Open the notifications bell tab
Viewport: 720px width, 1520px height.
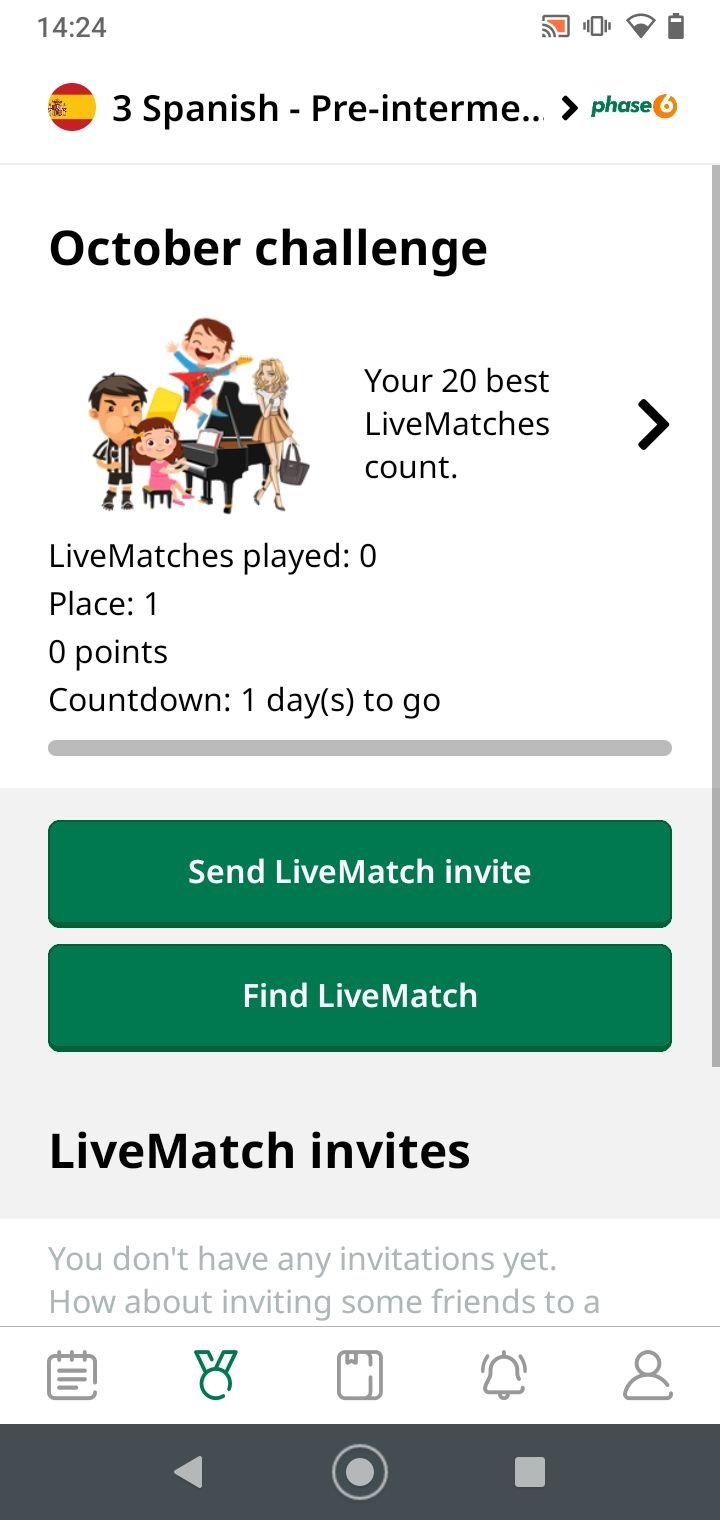(504, 1375)
